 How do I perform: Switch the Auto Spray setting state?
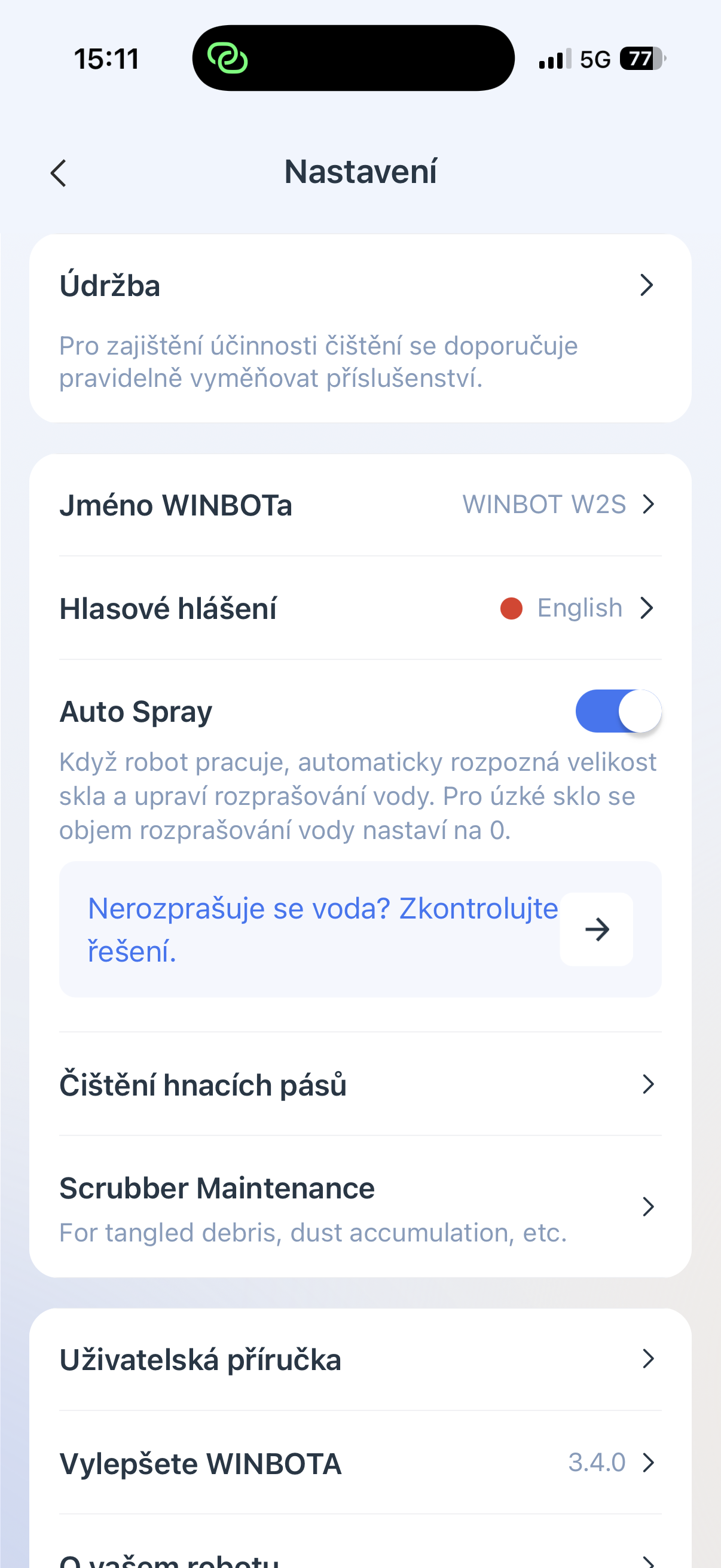coord(618,710)
